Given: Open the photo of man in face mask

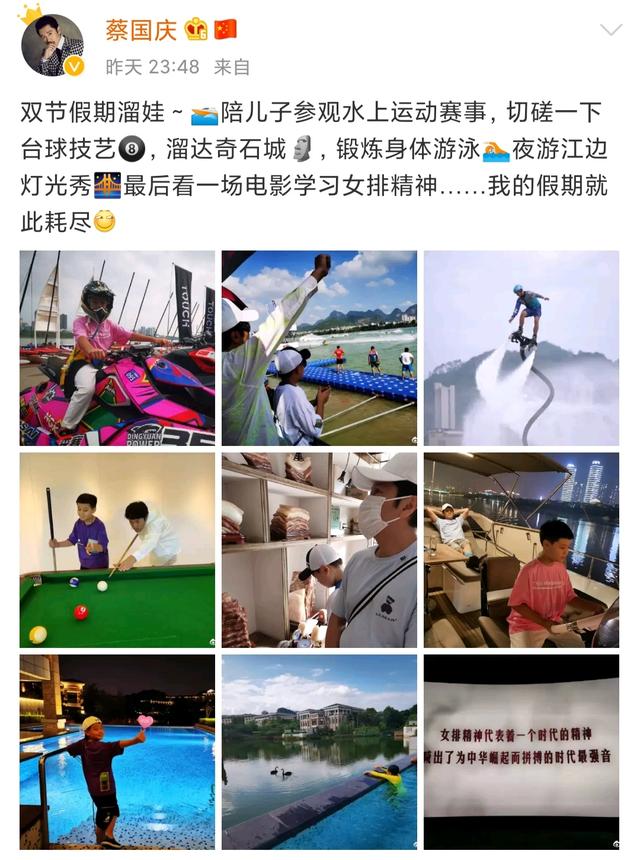Looking at the screenshot, I should point(319,550).
